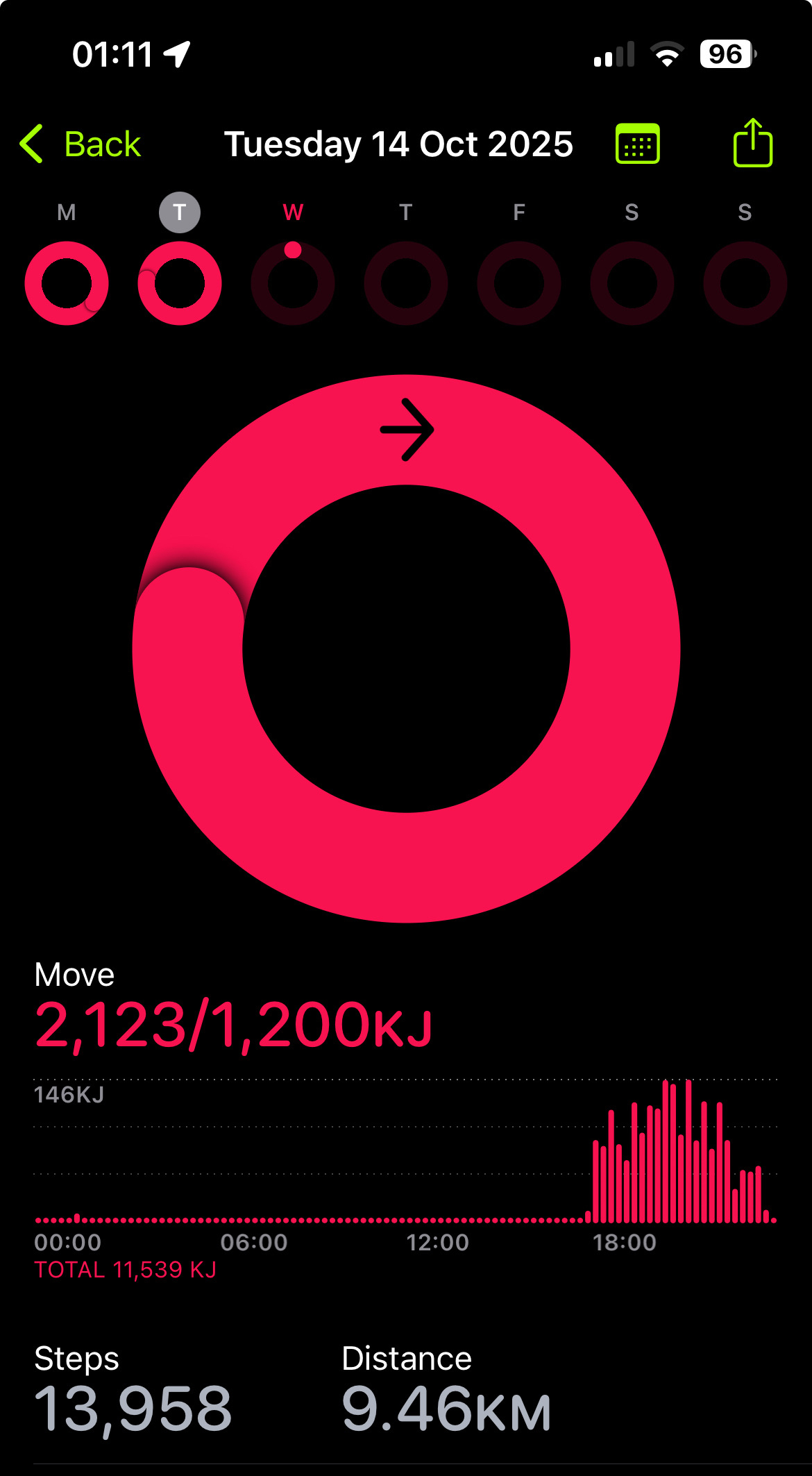This screenshot has width=812, height=1476.
Task: Share this day's activity summary
Action: pos(752,143)
